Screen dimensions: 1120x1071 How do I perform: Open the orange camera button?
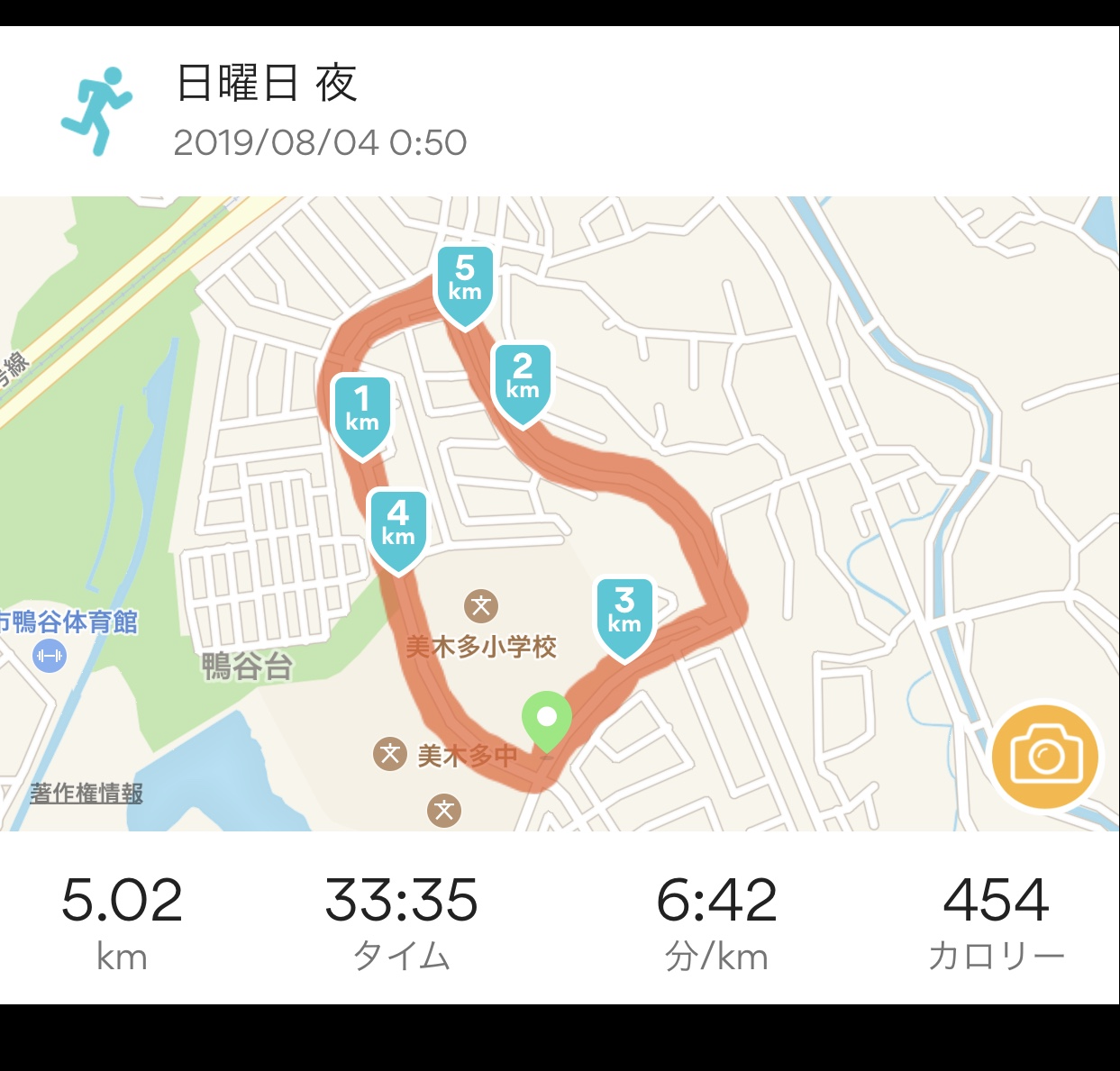click(x=1044, y=756)
